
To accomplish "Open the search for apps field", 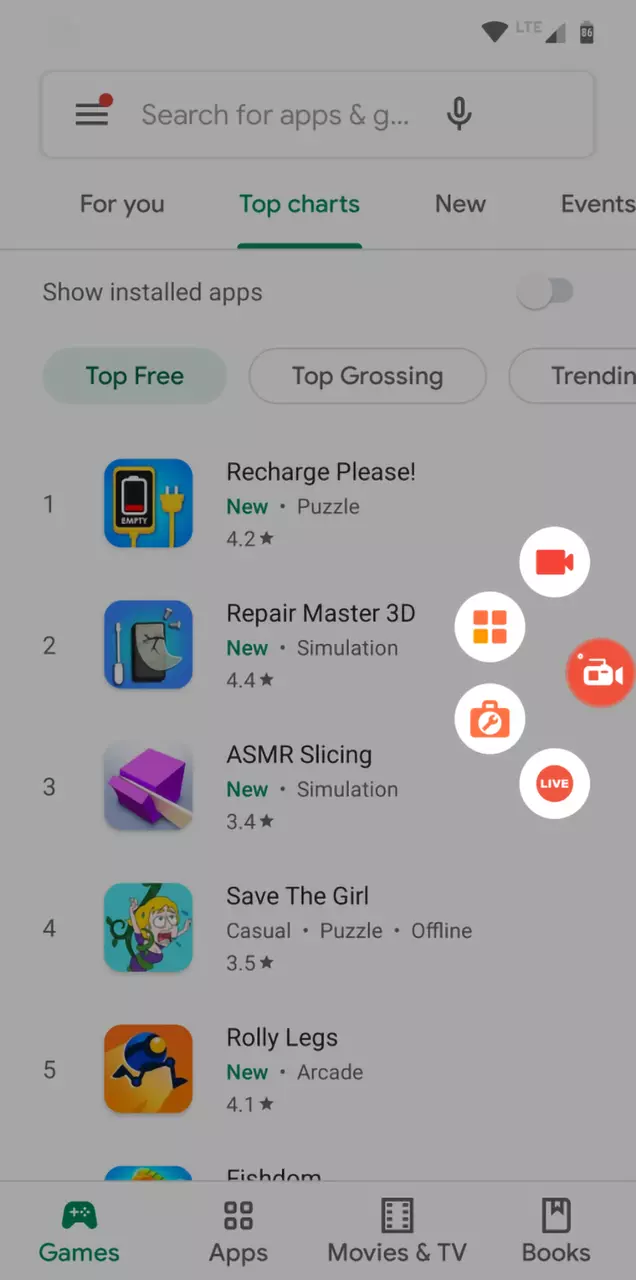I will [x=275, y=115].
